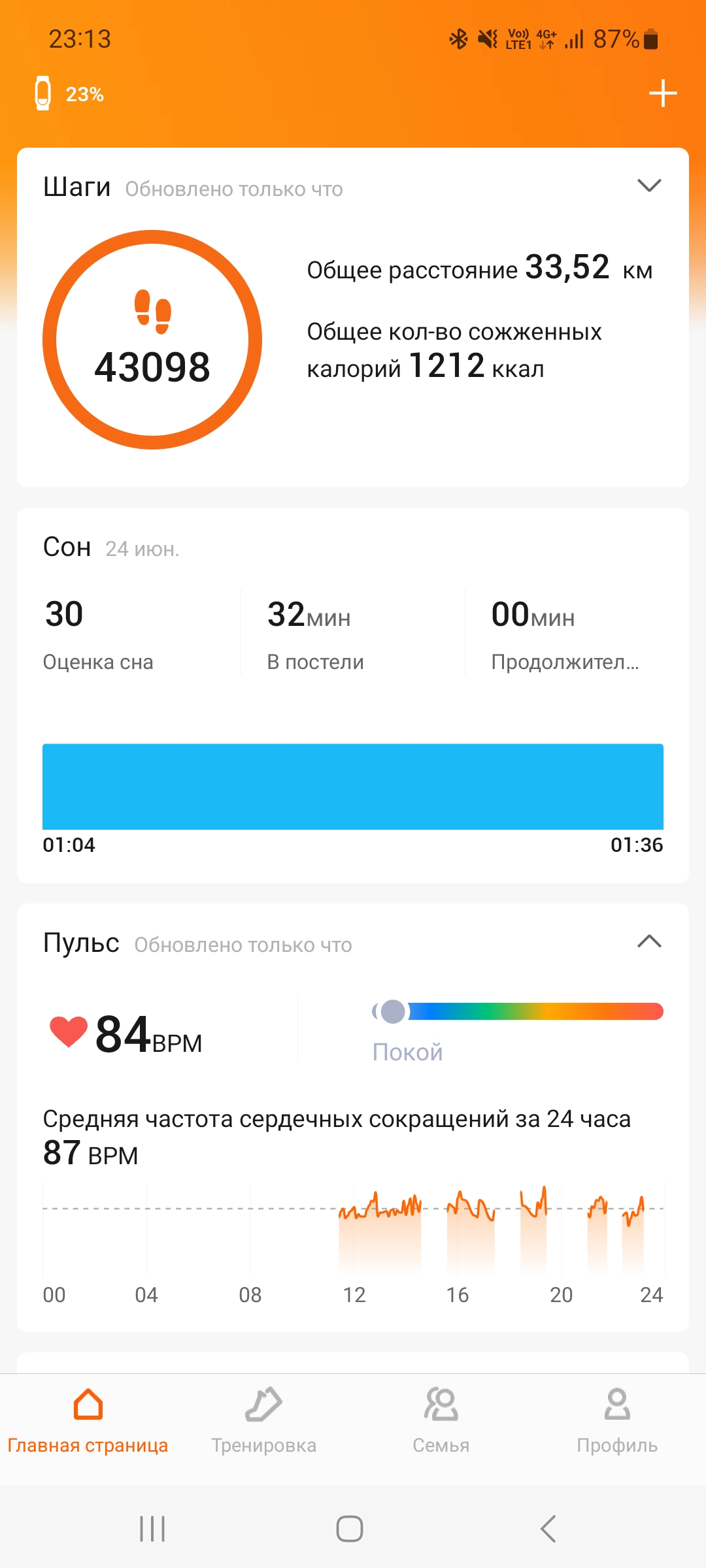Open the step count circle showing 43098
706x1568 pixels.
click(152, 340)
